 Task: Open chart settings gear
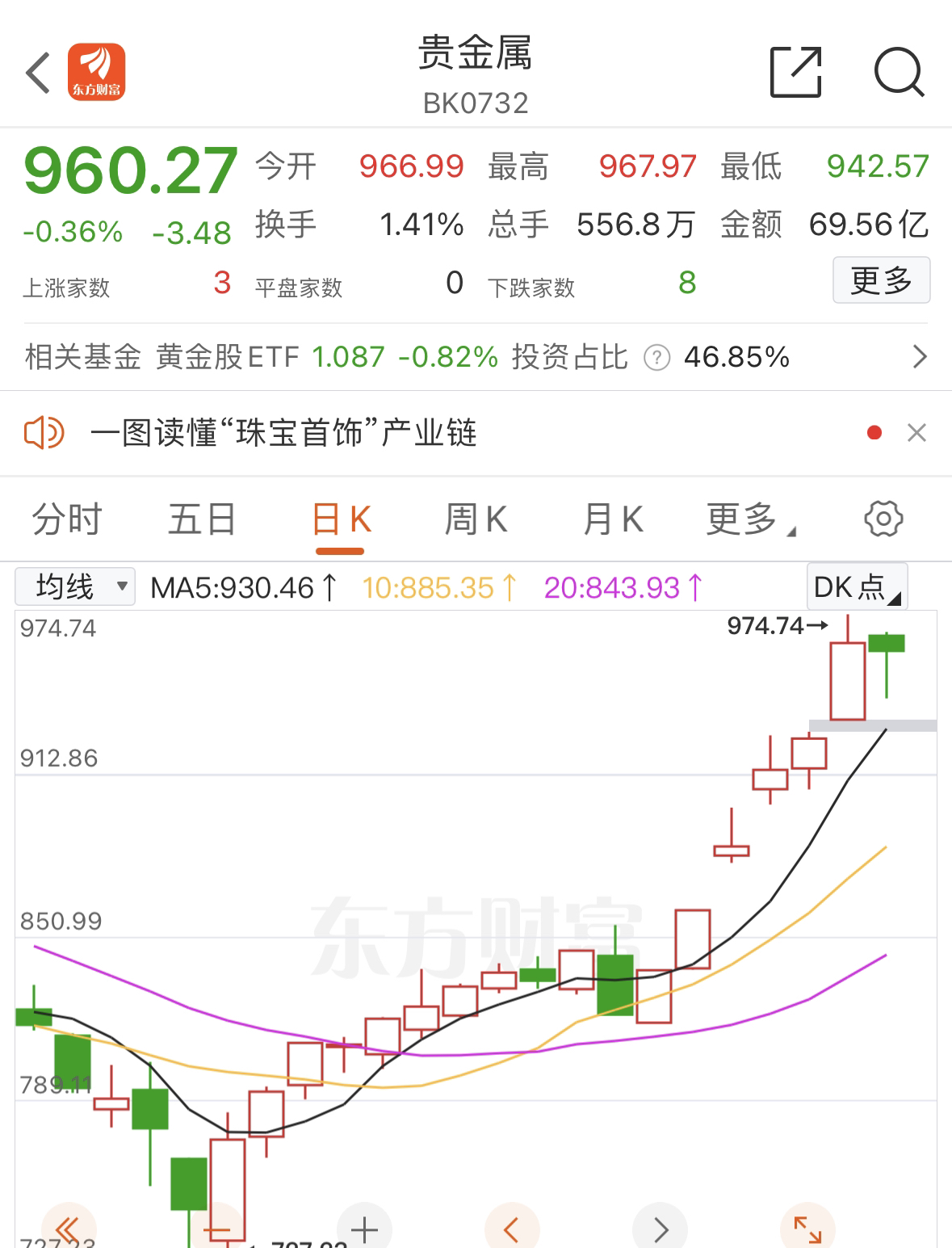click(883, 519)
